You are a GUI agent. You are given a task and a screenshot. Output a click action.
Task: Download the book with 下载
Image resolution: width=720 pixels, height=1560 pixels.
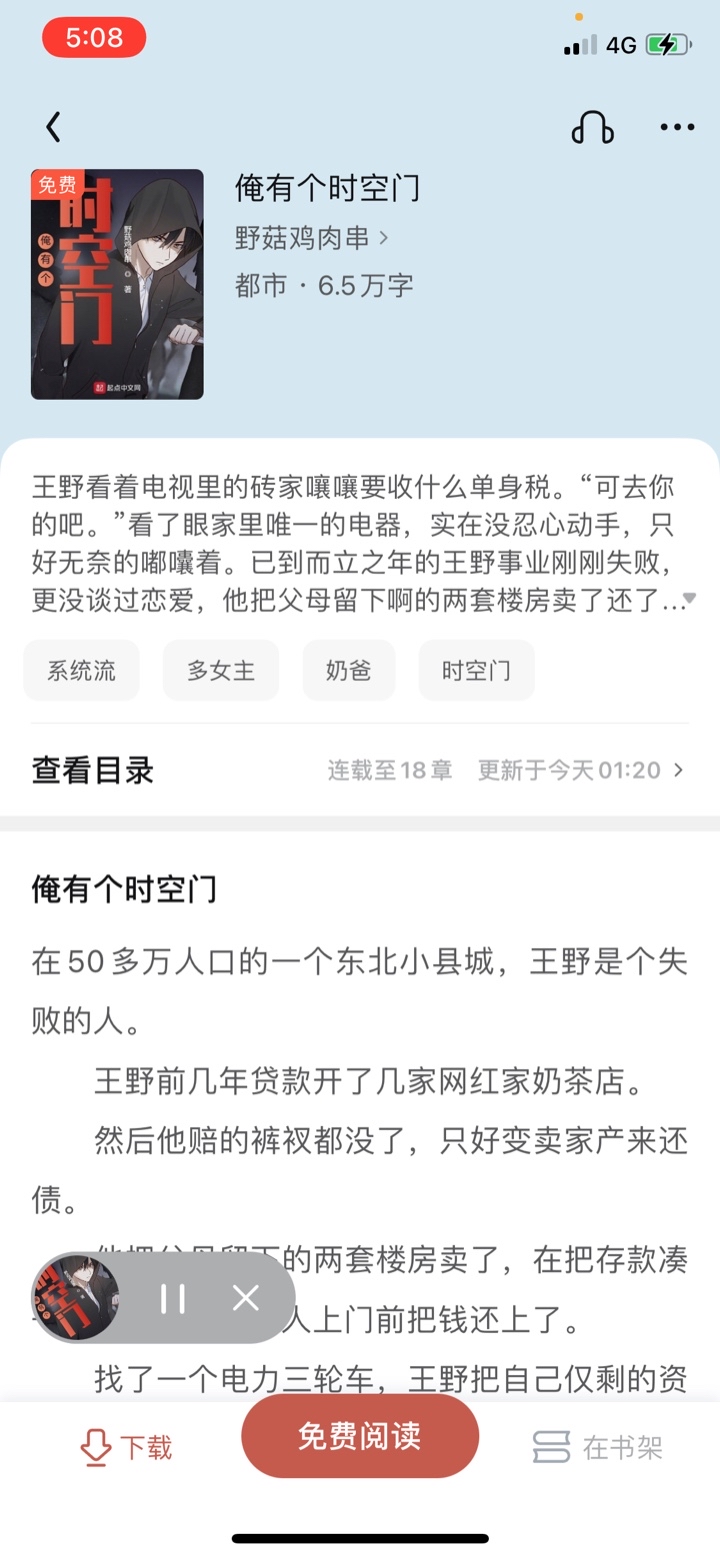coord(126,1447)
